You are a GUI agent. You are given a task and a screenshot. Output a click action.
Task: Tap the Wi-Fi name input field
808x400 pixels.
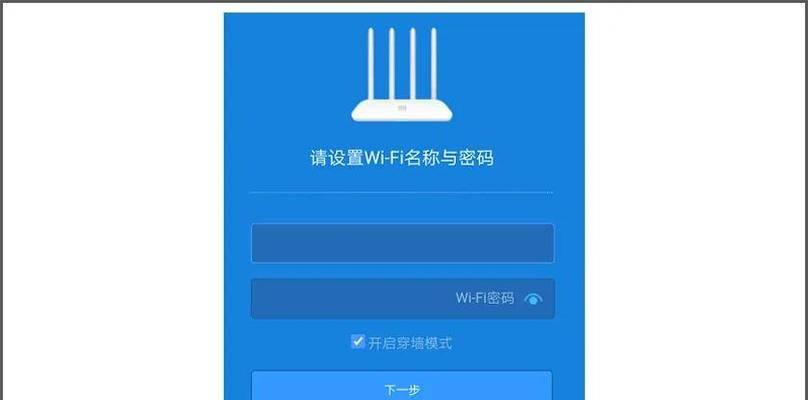pos(402,244)
